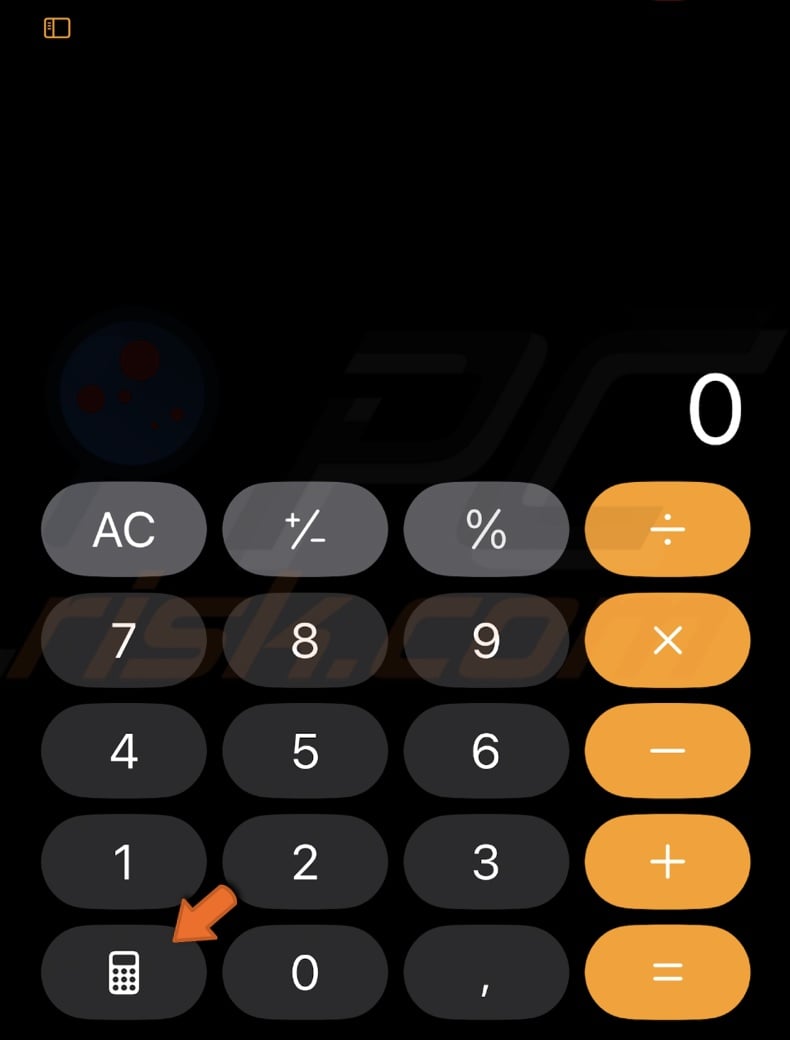Image resolution: width=790 pixels, height=1040 pixels.
Task: Tap the division operator
Action: tap(667, 530)
